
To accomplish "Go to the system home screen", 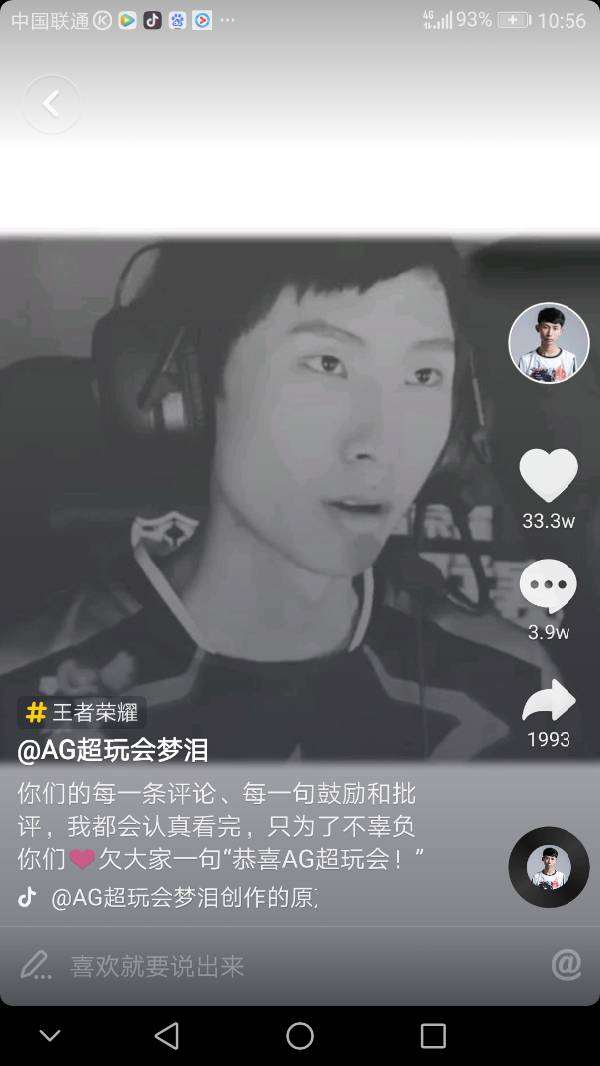I will (300, 1036).
